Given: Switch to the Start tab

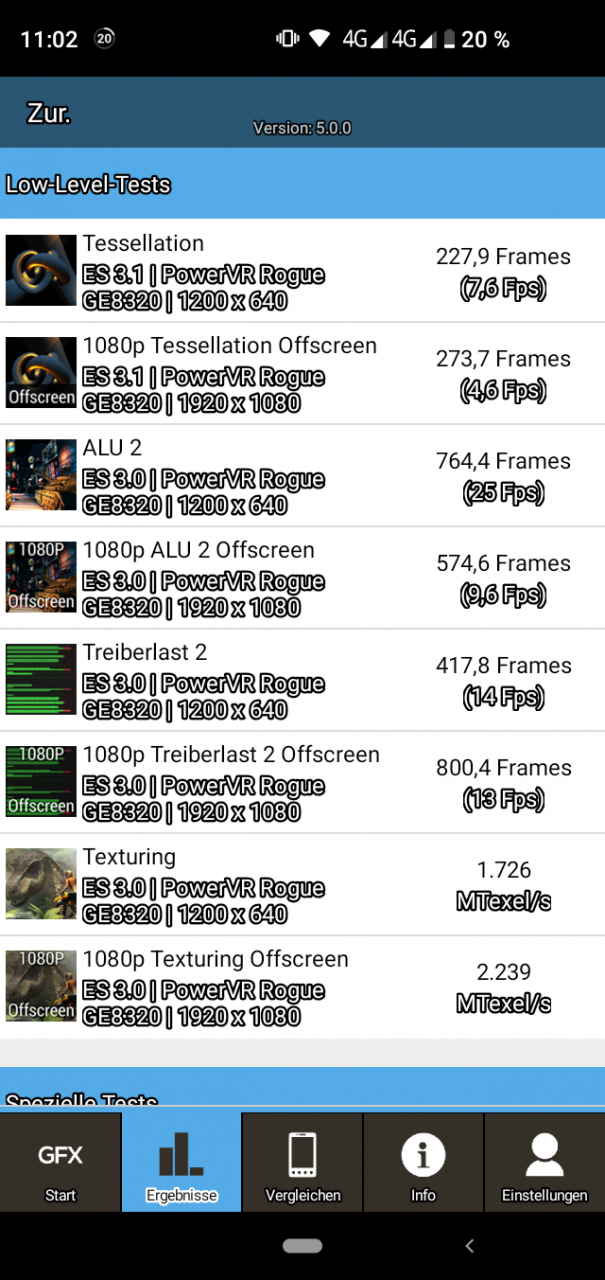Looking at the screenshot, I should pos(60,1163).
